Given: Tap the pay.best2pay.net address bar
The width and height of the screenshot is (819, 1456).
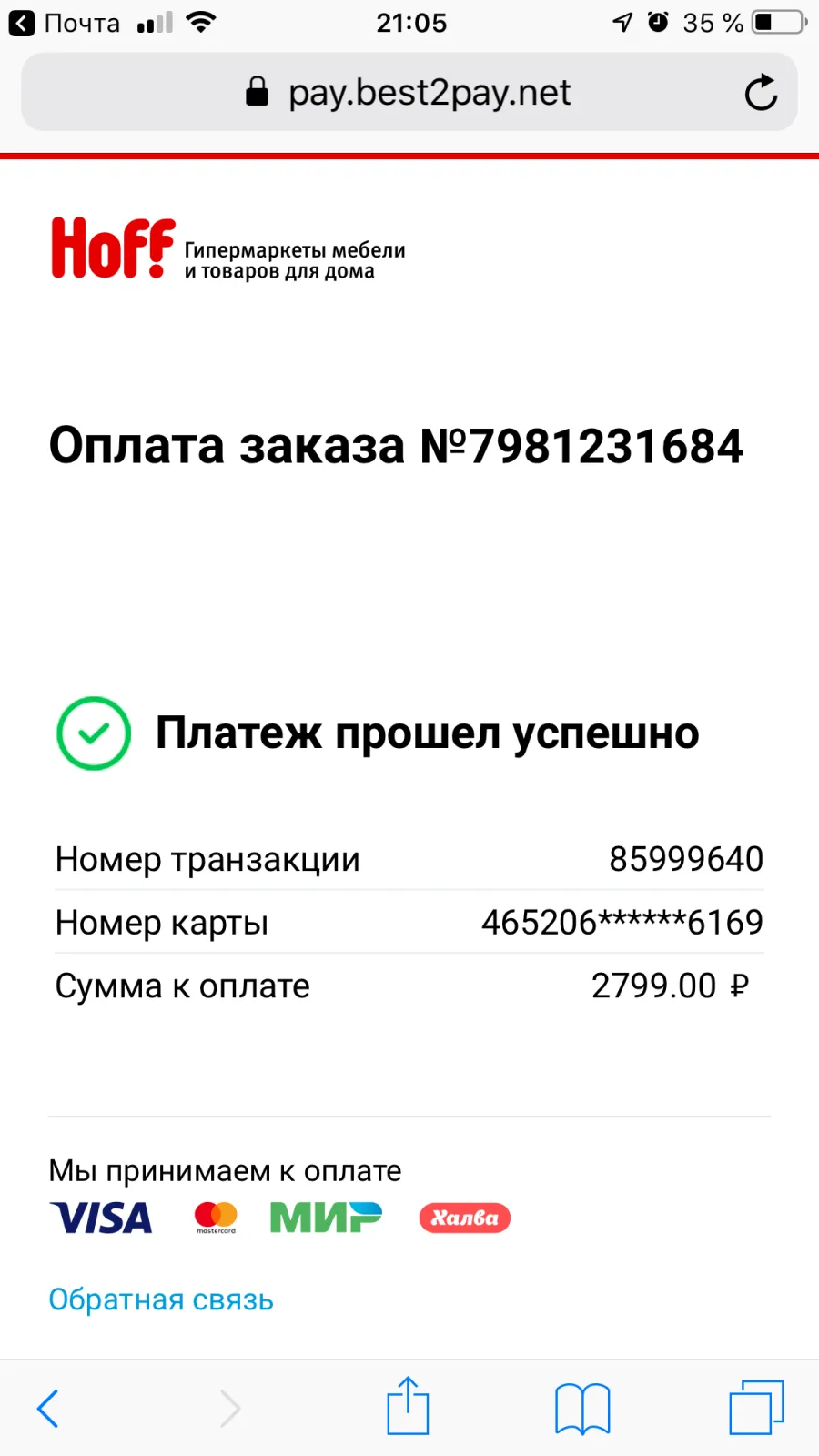Looking at the screenshot, I should click(x=409, y=92).
